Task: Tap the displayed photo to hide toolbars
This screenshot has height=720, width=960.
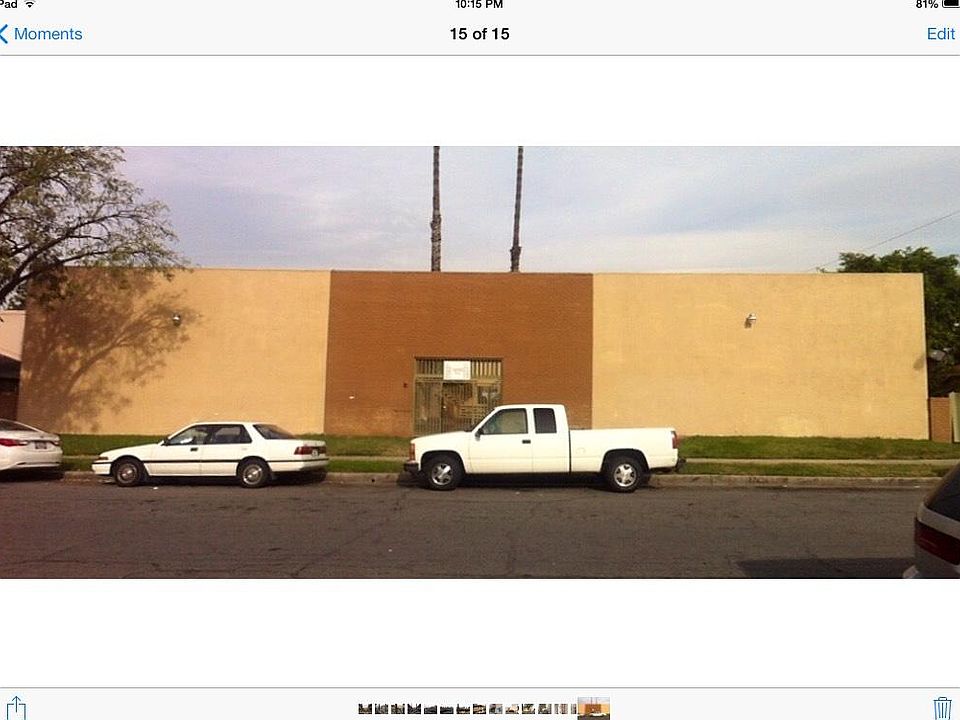Action: click(480, 362)
